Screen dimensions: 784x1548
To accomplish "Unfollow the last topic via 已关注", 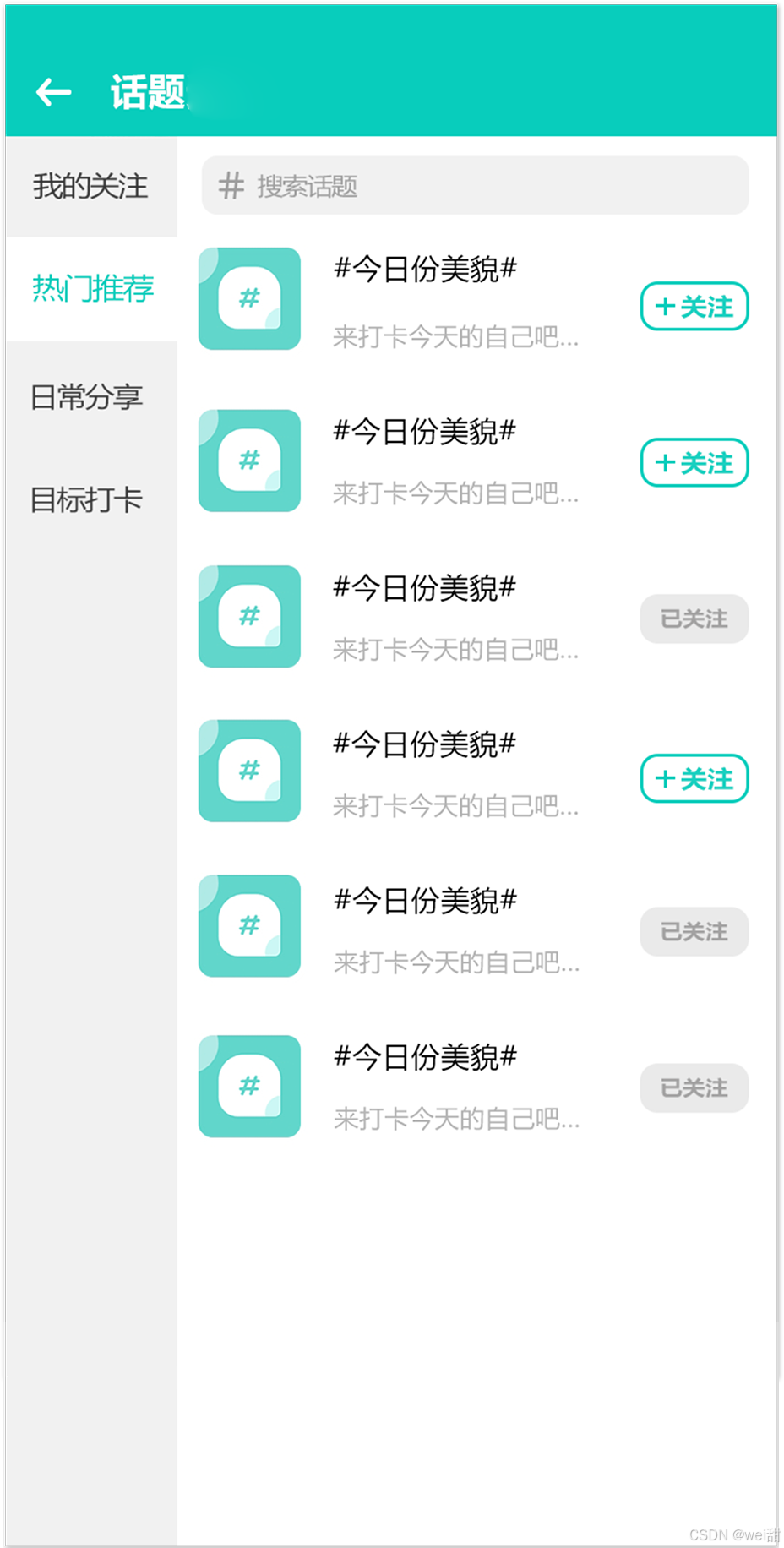I will tap(694, 1088).
